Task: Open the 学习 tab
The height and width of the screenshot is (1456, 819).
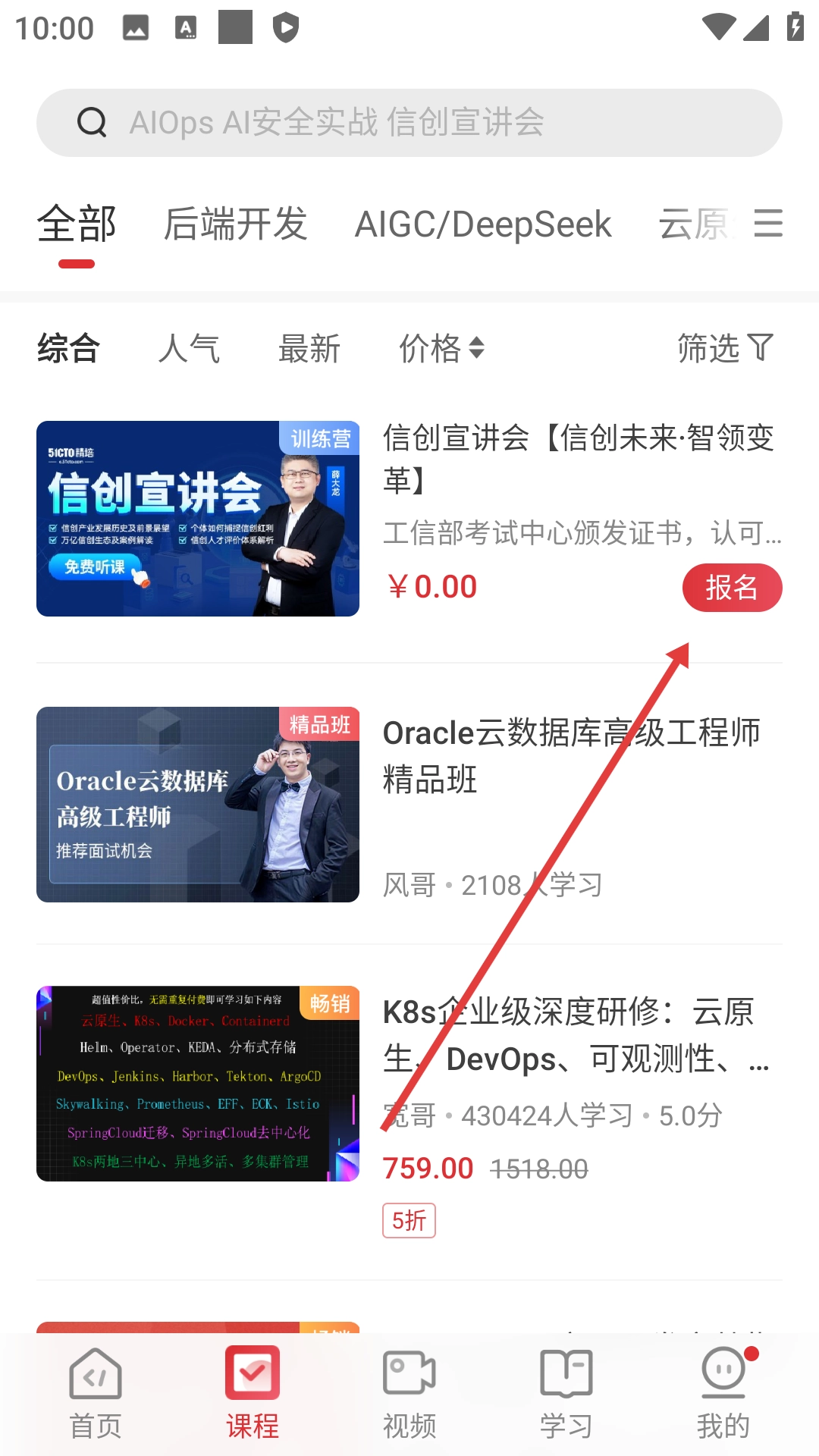Action: (566, 1394)
